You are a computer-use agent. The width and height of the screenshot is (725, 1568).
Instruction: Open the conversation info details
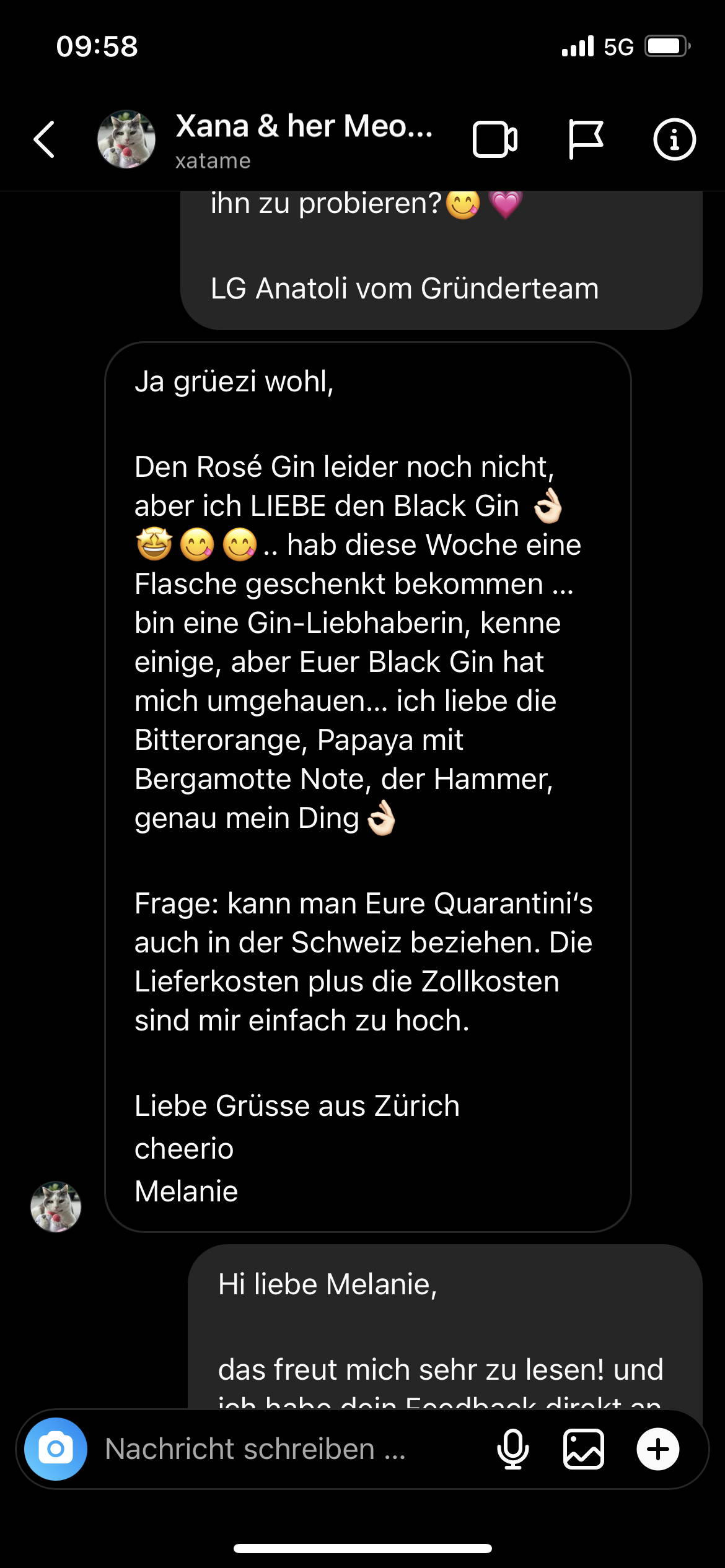tap(674, 140)
